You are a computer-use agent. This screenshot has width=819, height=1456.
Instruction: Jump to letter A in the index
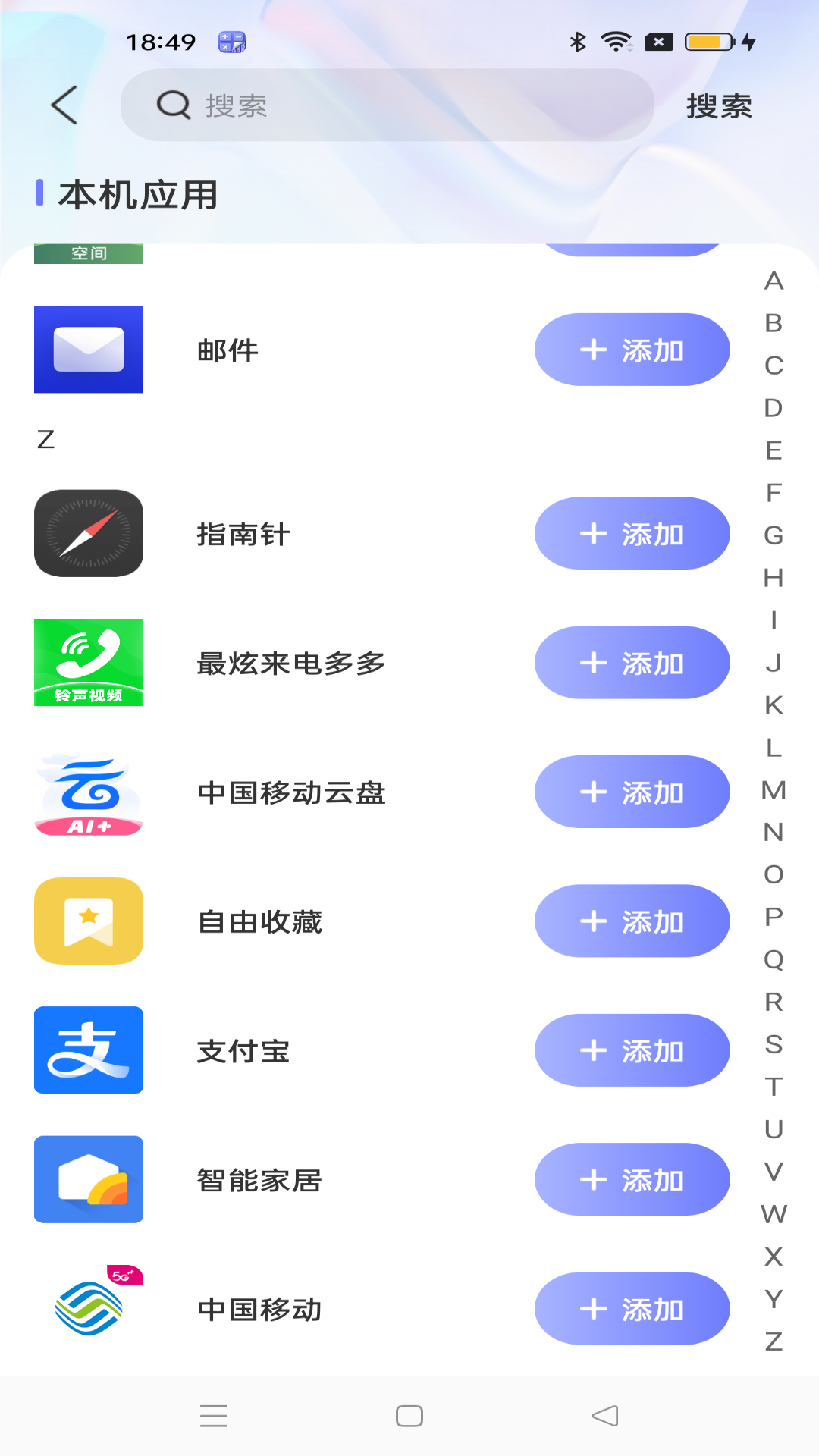coord(773,281)
